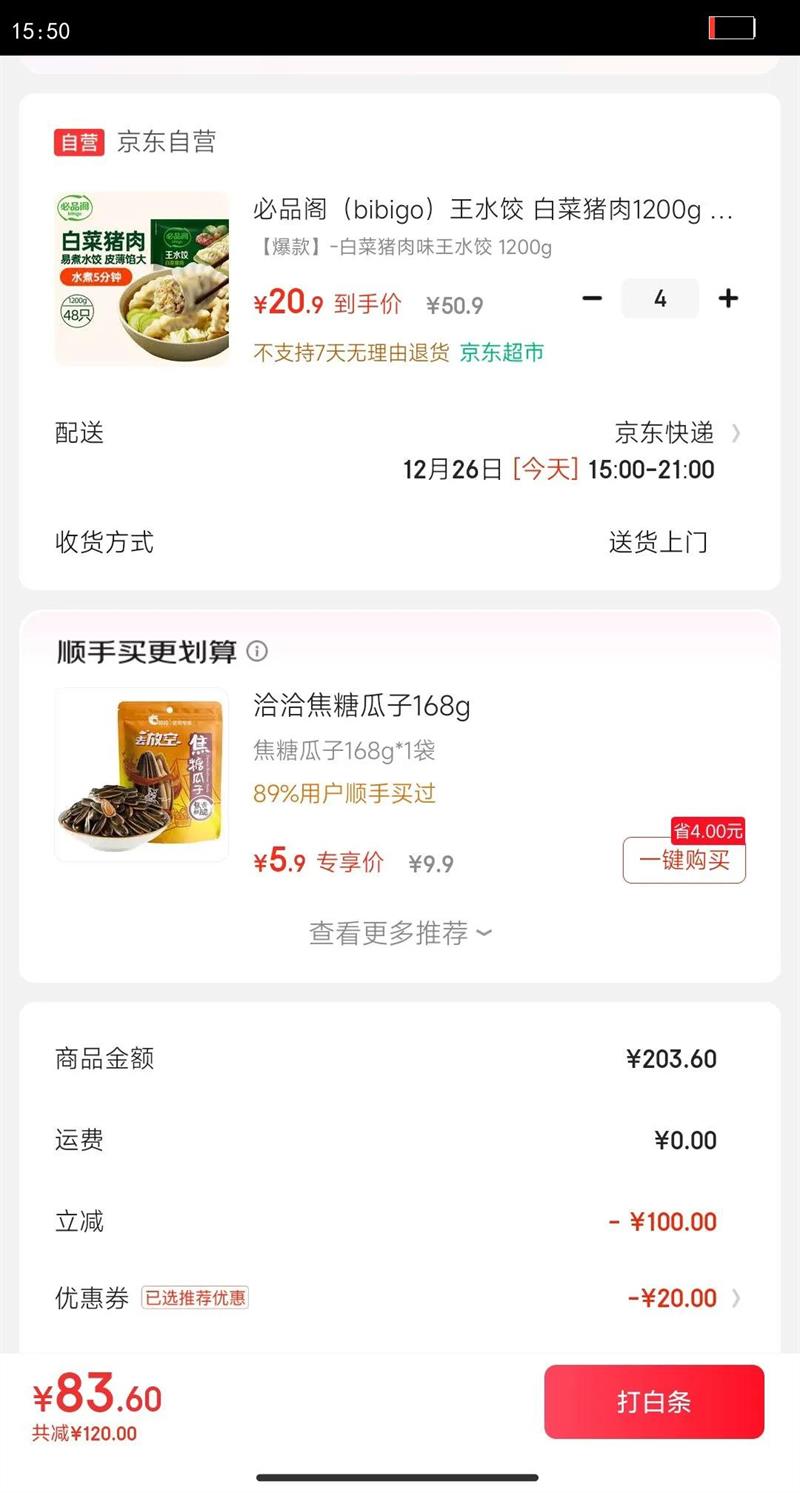Decrease dumpling quantity with the minus stepper

click(592, 298)
